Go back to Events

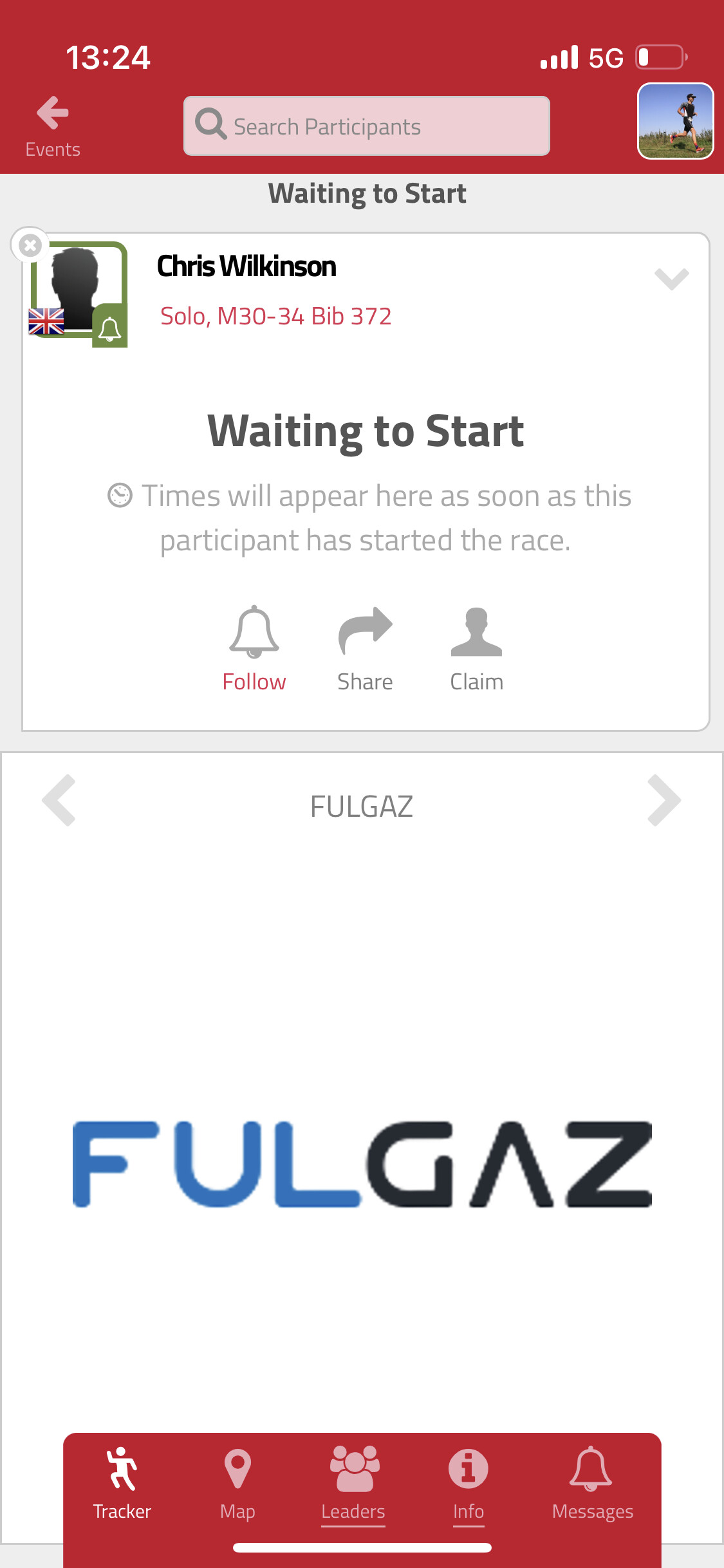tap(53, 127)
